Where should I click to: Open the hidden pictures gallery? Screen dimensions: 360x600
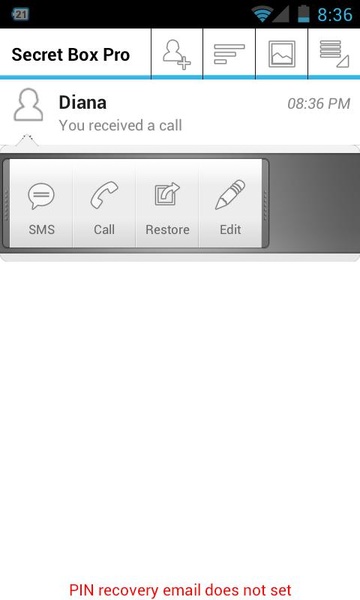point(282,54)
